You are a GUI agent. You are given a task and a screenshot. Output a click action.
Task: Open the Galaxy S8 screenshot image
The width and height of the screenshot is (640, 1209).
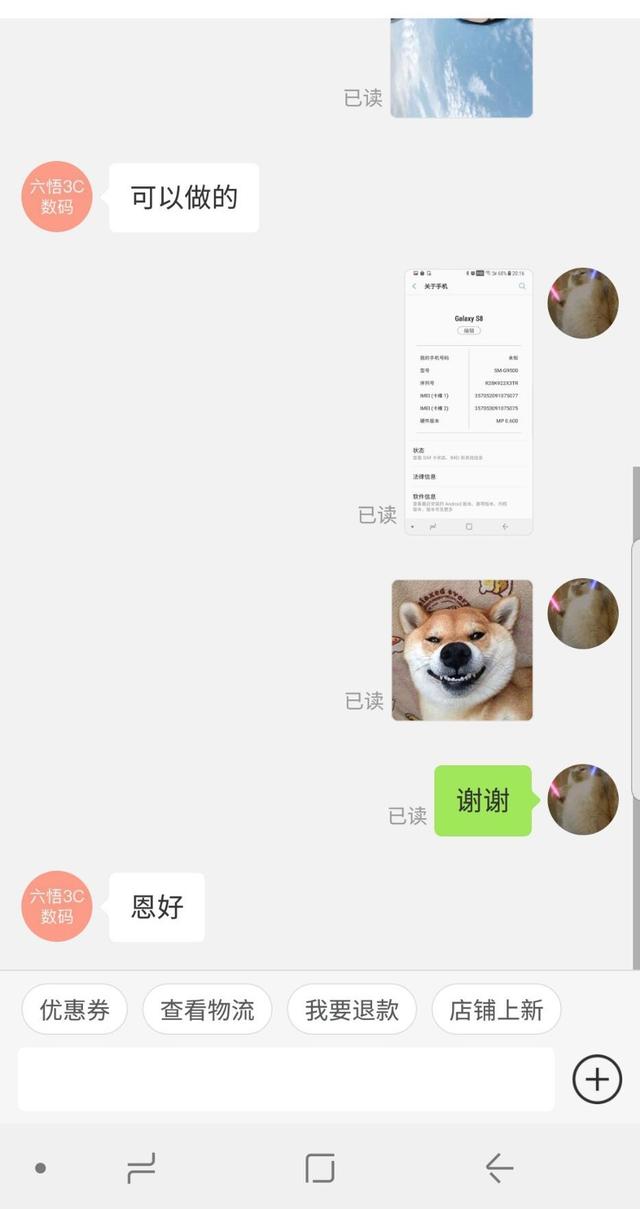click(x=468, y=401)
